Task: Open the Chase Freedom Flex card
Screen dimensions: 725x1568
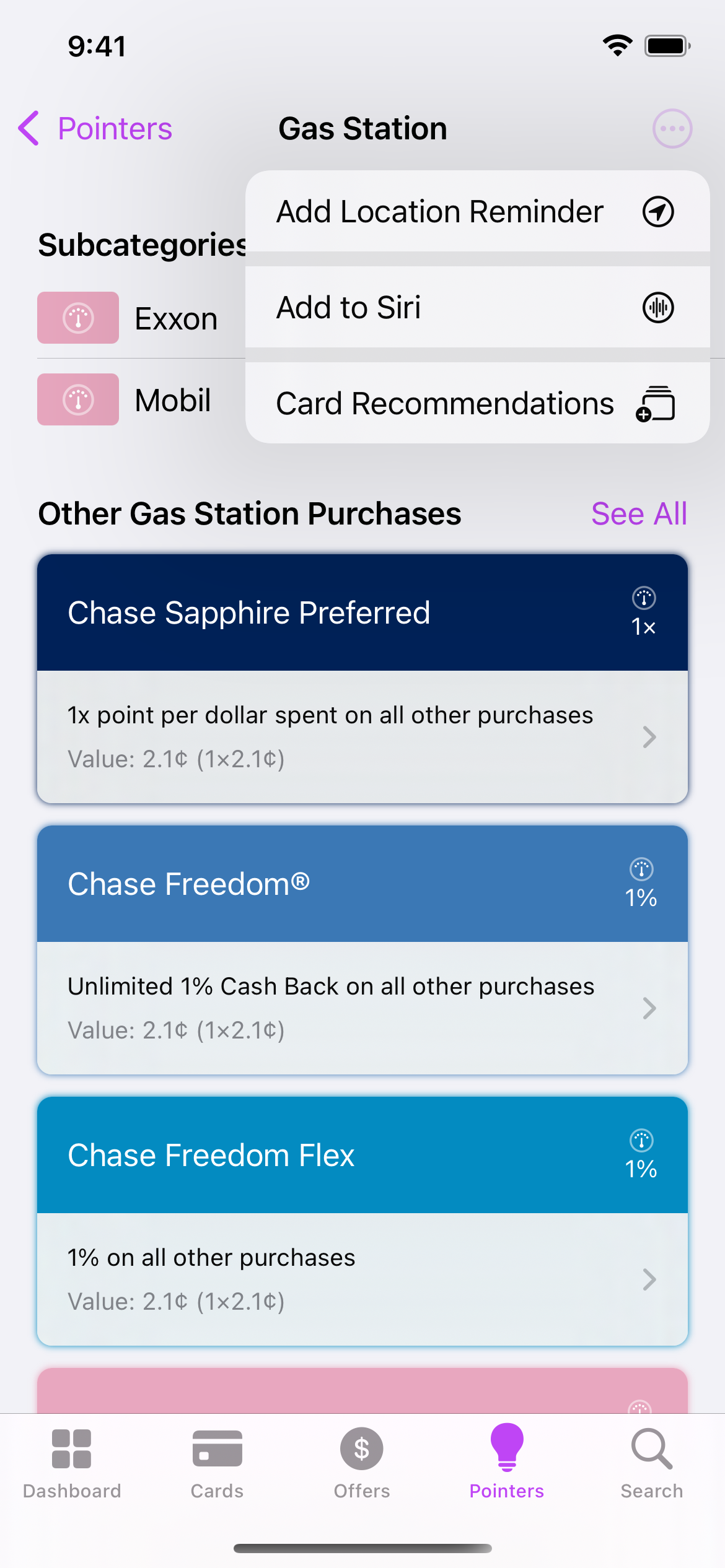Action: (362, 1221)
